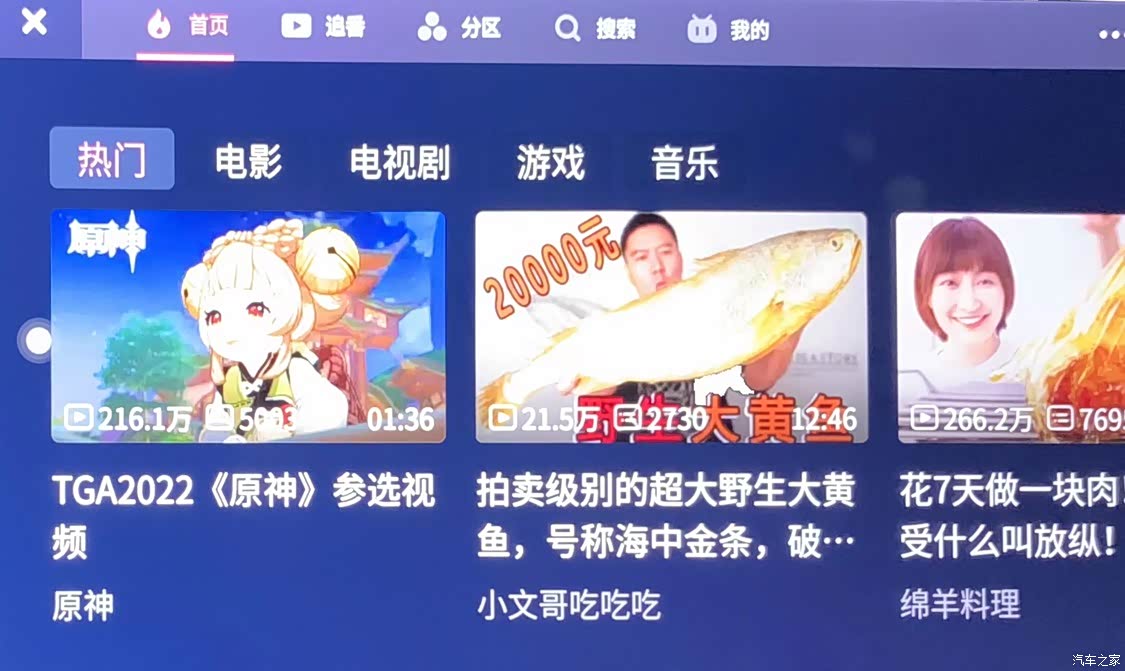Go to the 分区 tab
The image size is (1125, 671).
[x=459, y=28]
